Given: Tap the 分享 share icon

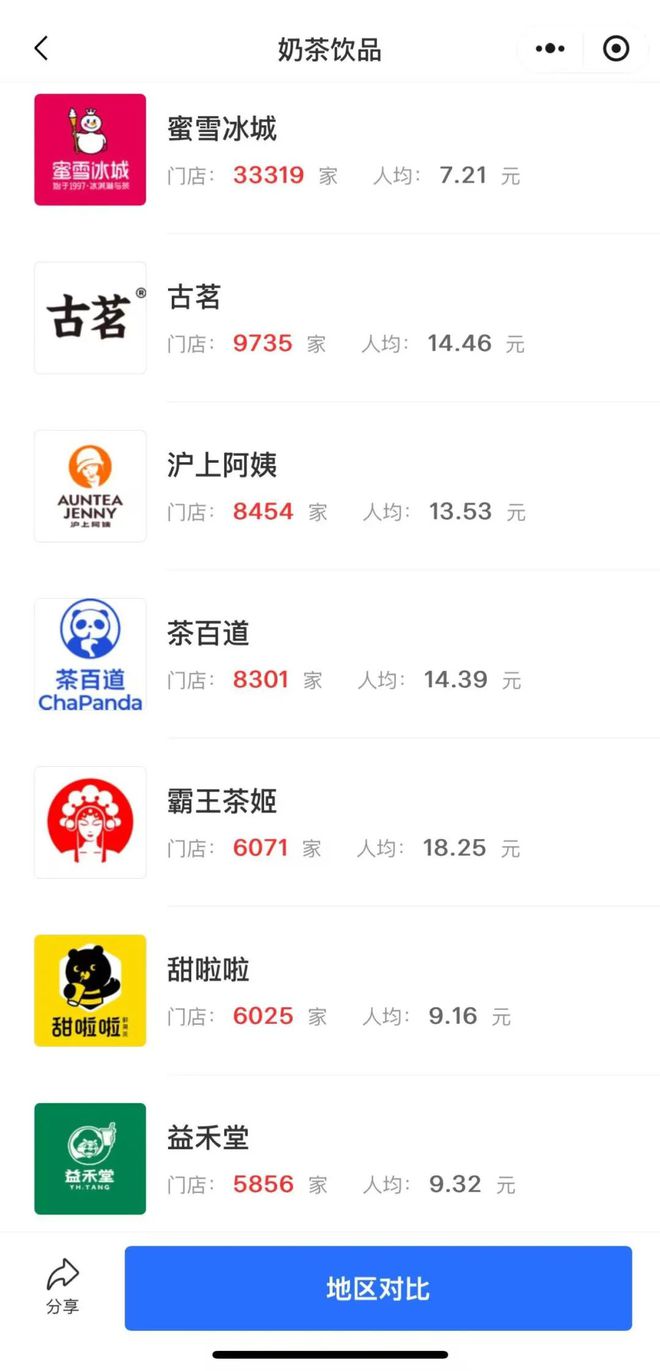Looking at the screenshot, I should click(62, 1287).
